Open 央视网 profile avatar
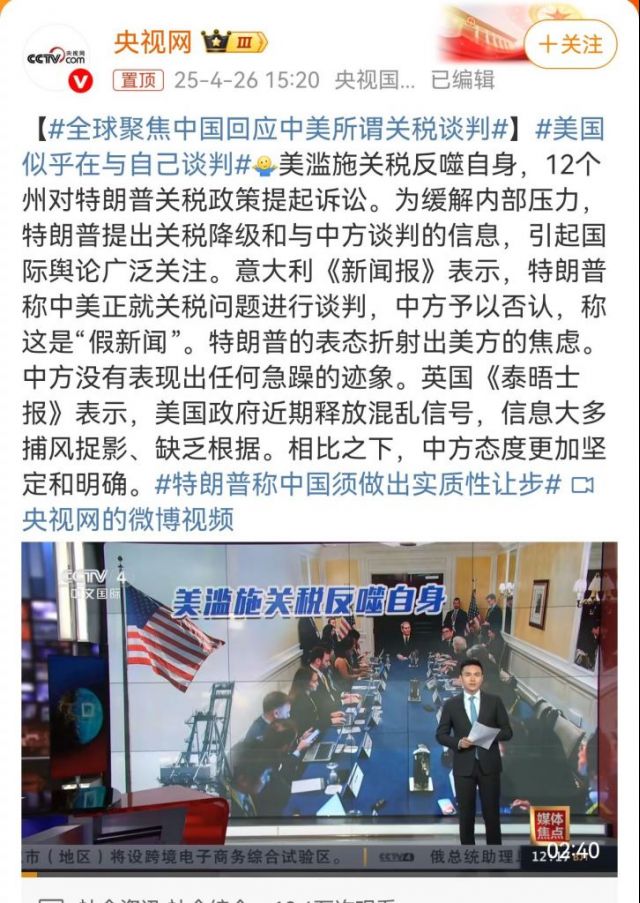 55,57
